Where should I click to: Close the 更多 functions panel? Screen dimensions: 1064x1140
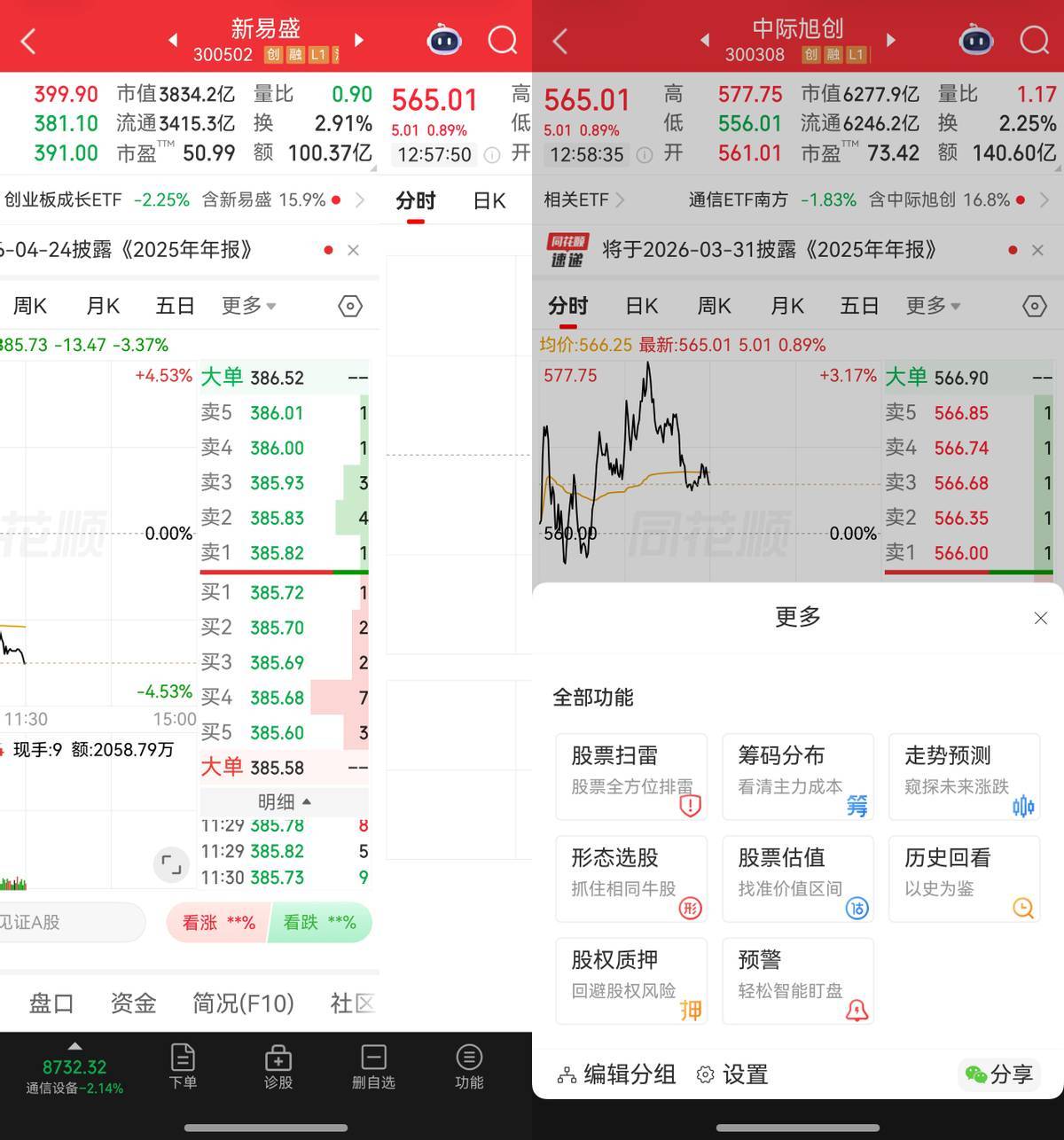tap(1040, 618)
